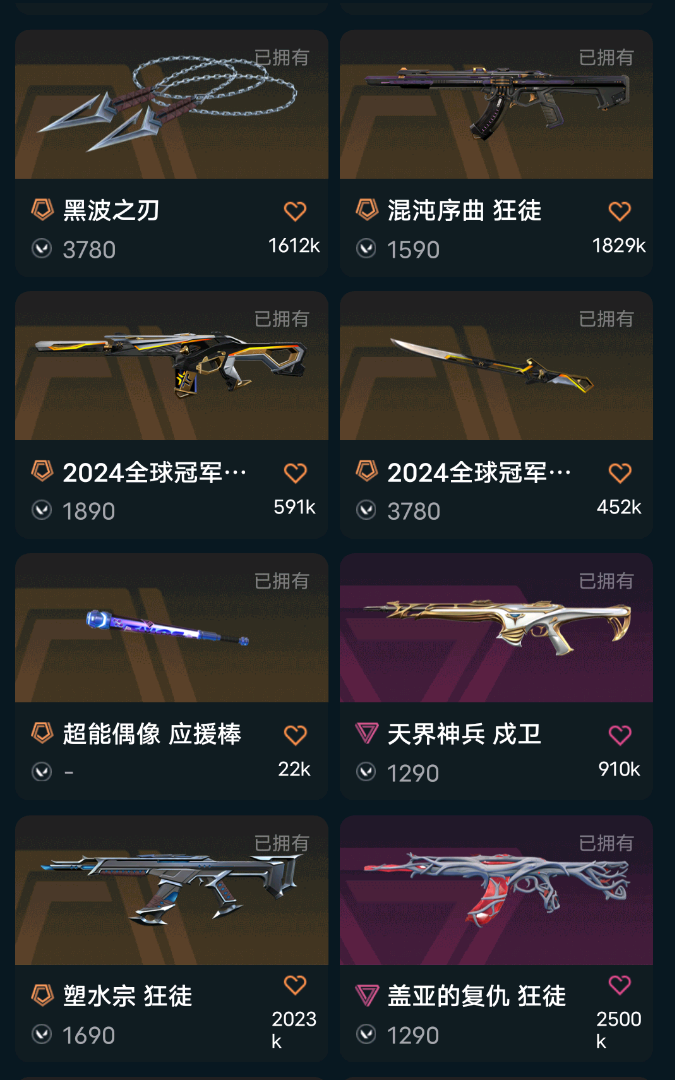Like the 盖亚的复仇 狂徒 skin
The image size is (675, 1080).
pos(620,985)
